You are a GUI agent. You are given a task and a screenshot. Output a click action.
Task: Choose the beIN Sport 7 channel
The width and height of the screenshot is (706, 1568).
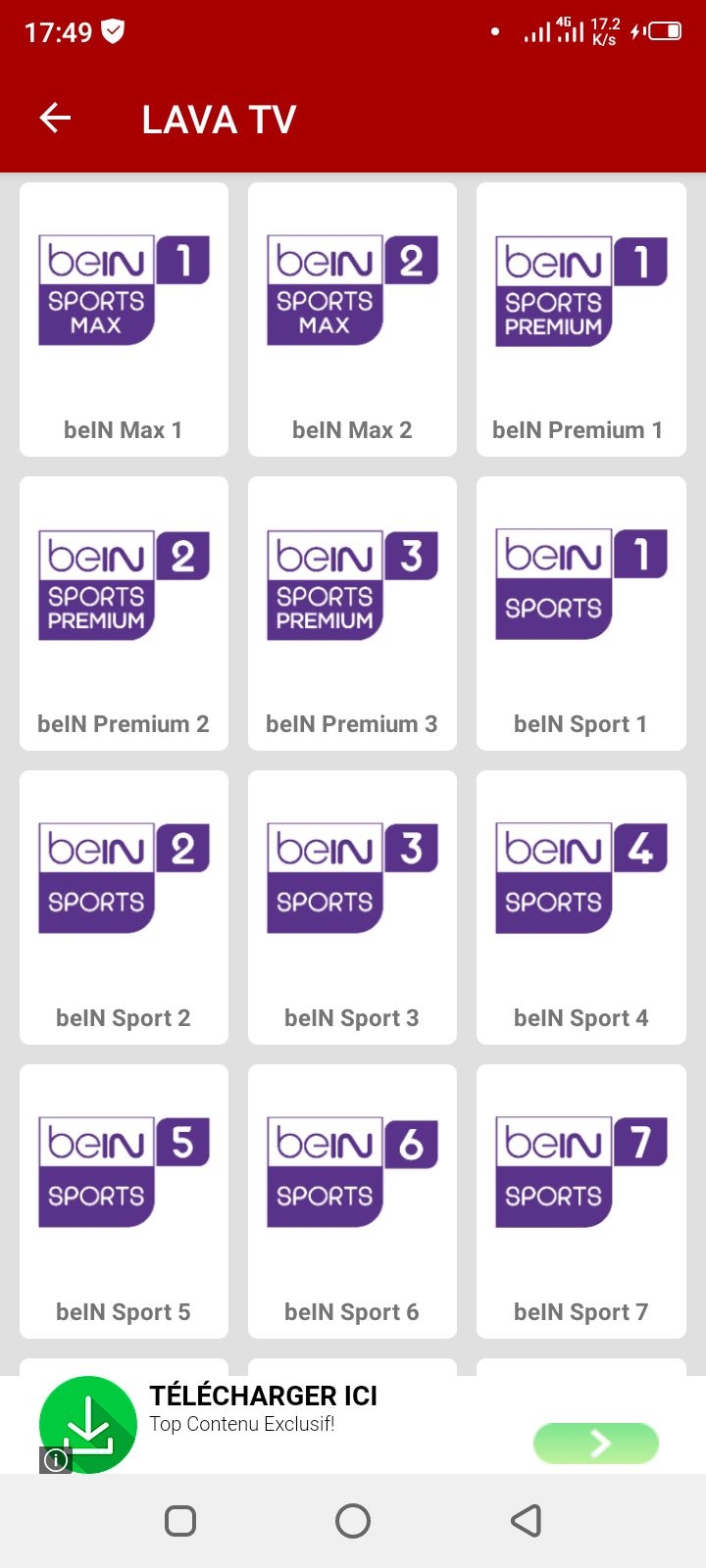tap(581, 1201)
